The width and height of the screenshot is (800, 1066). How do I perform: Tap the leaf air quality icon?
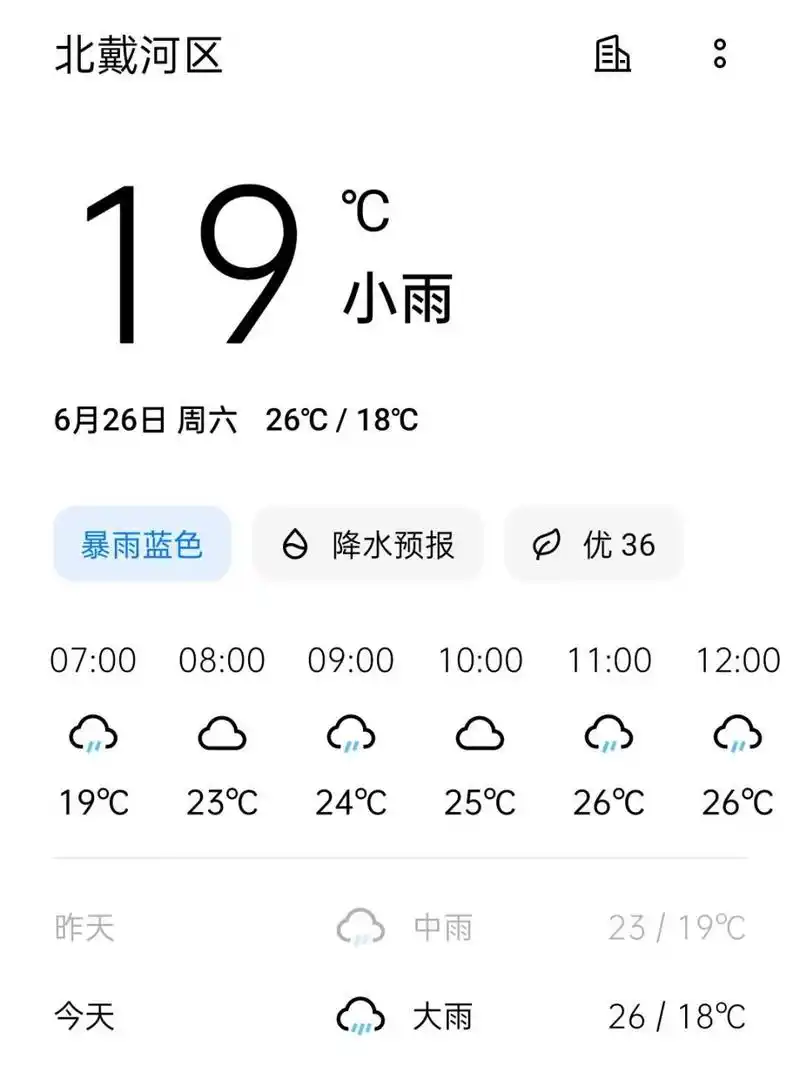[x=545, y=543]
